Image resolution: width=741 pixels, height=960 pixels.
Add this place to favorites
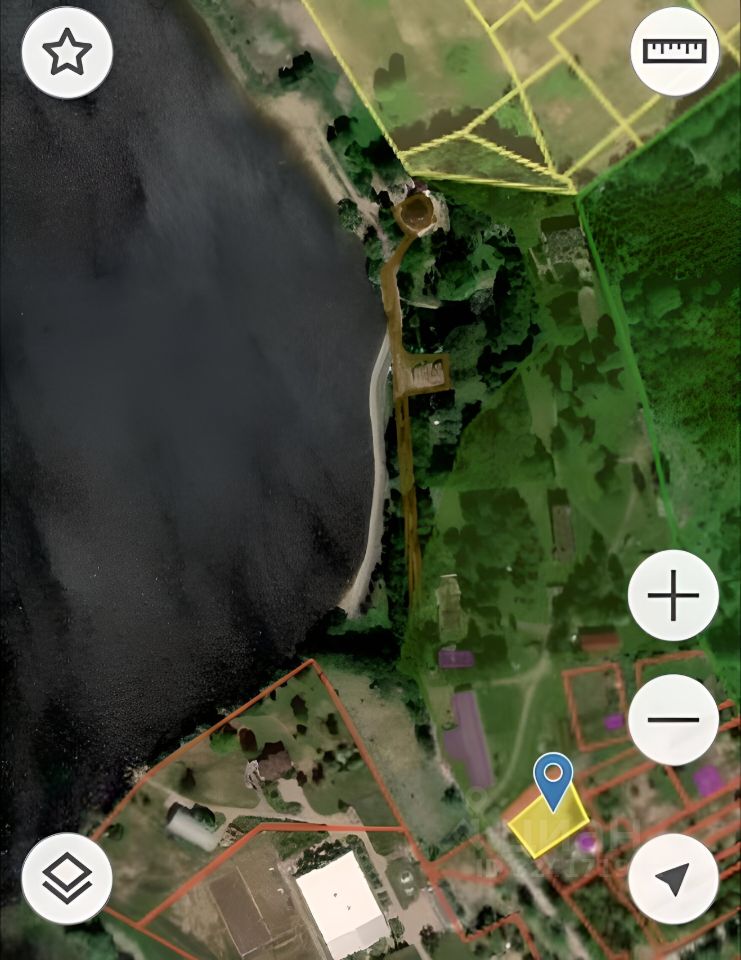[67, 53]
